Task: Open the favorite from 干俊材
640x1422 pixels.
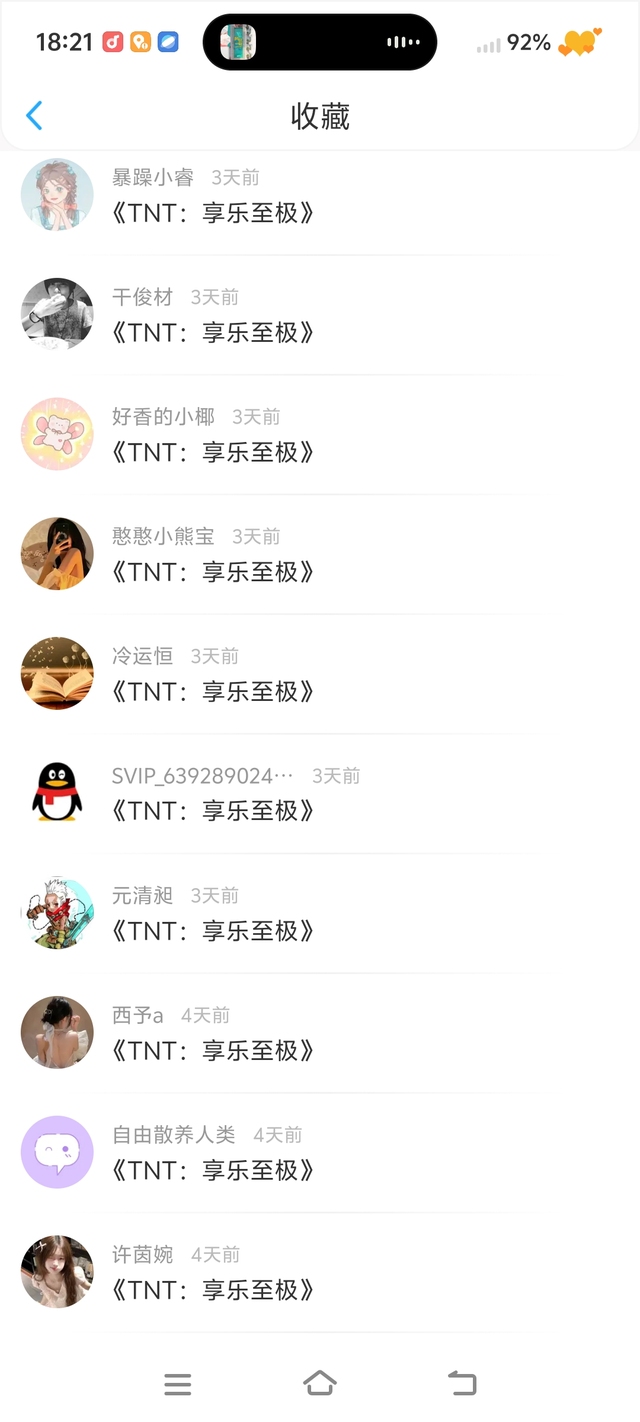Action: coord(320,314)
